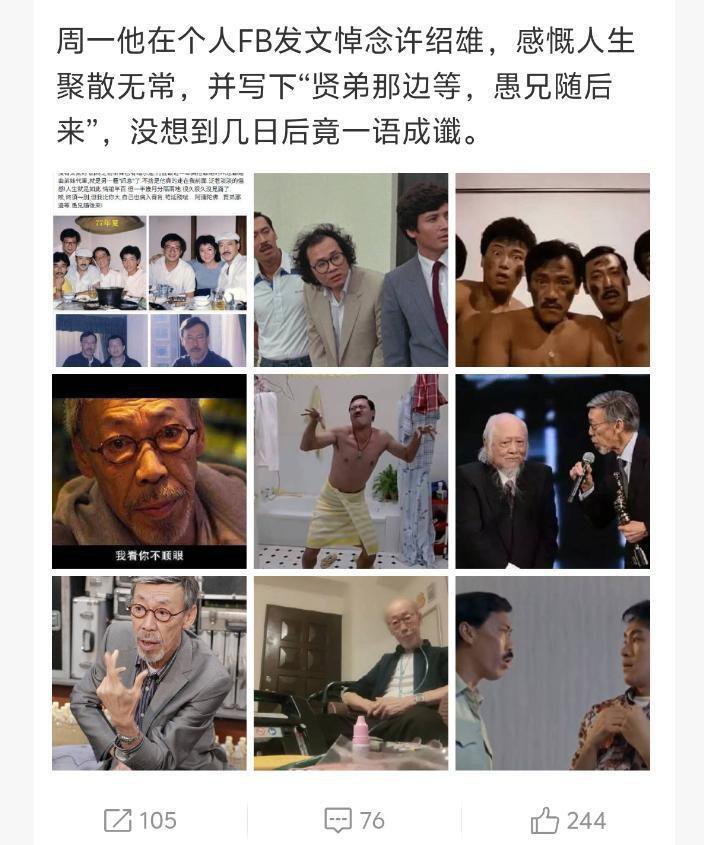Open the comments with 76 replies
The height and width of the screenshot is (845, 704).
pos(354,820)
